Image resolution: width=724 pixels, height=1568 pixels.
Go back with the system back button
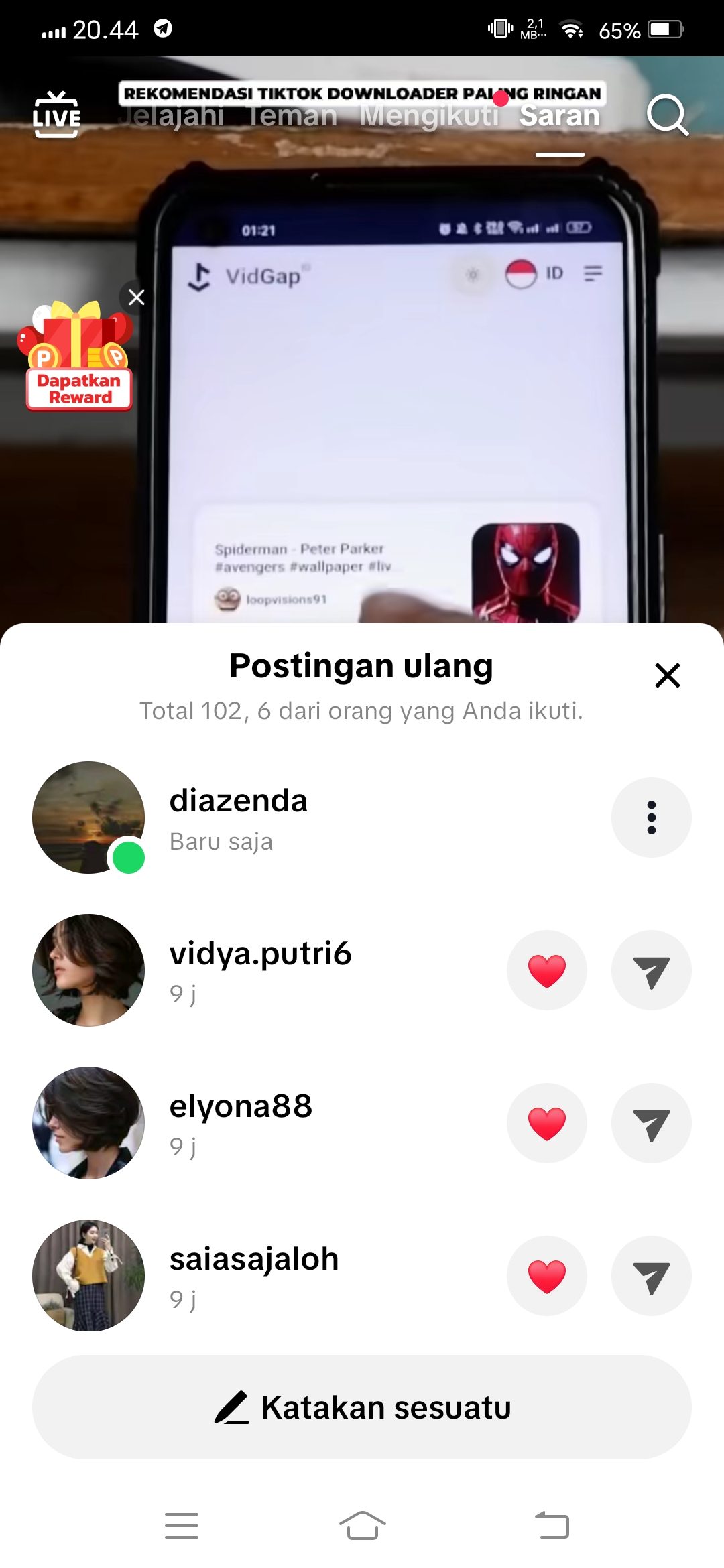coord(552,1526)
